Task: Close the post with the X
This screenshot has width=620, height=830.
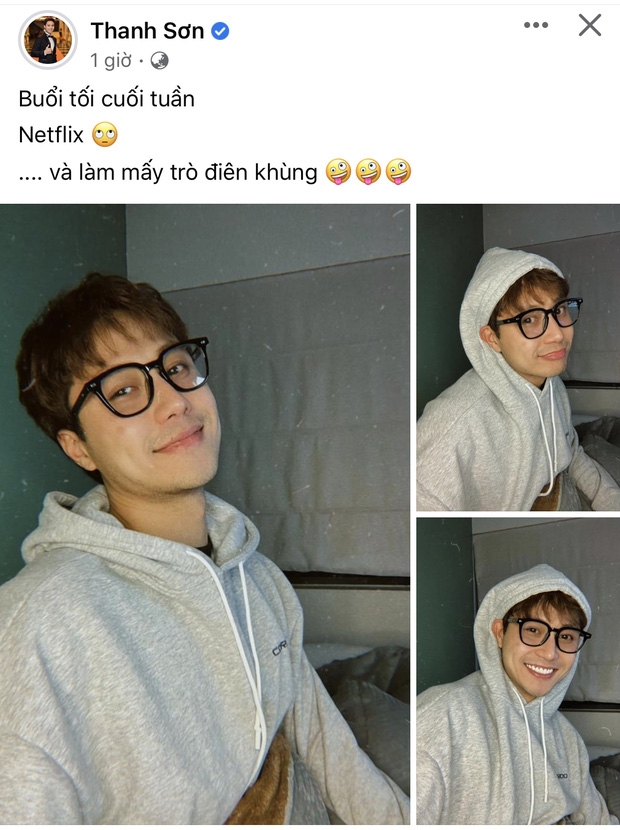Action: click(590, 25)
